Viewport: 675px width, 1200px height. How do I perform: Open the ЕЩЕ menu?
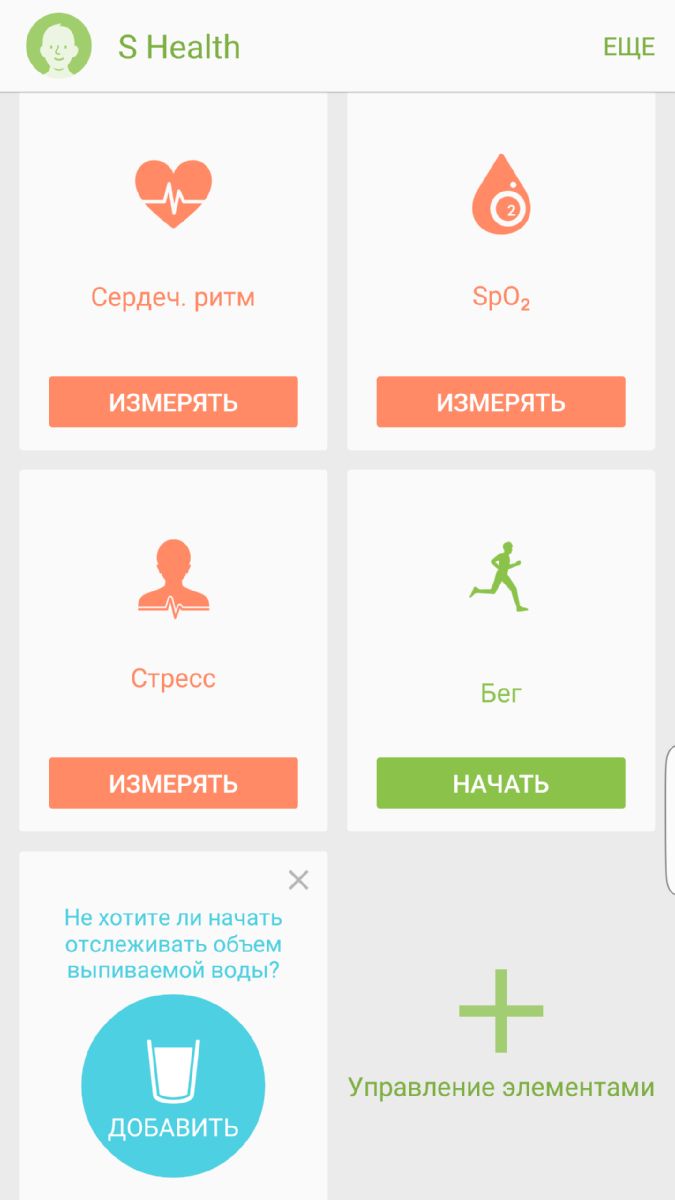(x=629, y=47)
